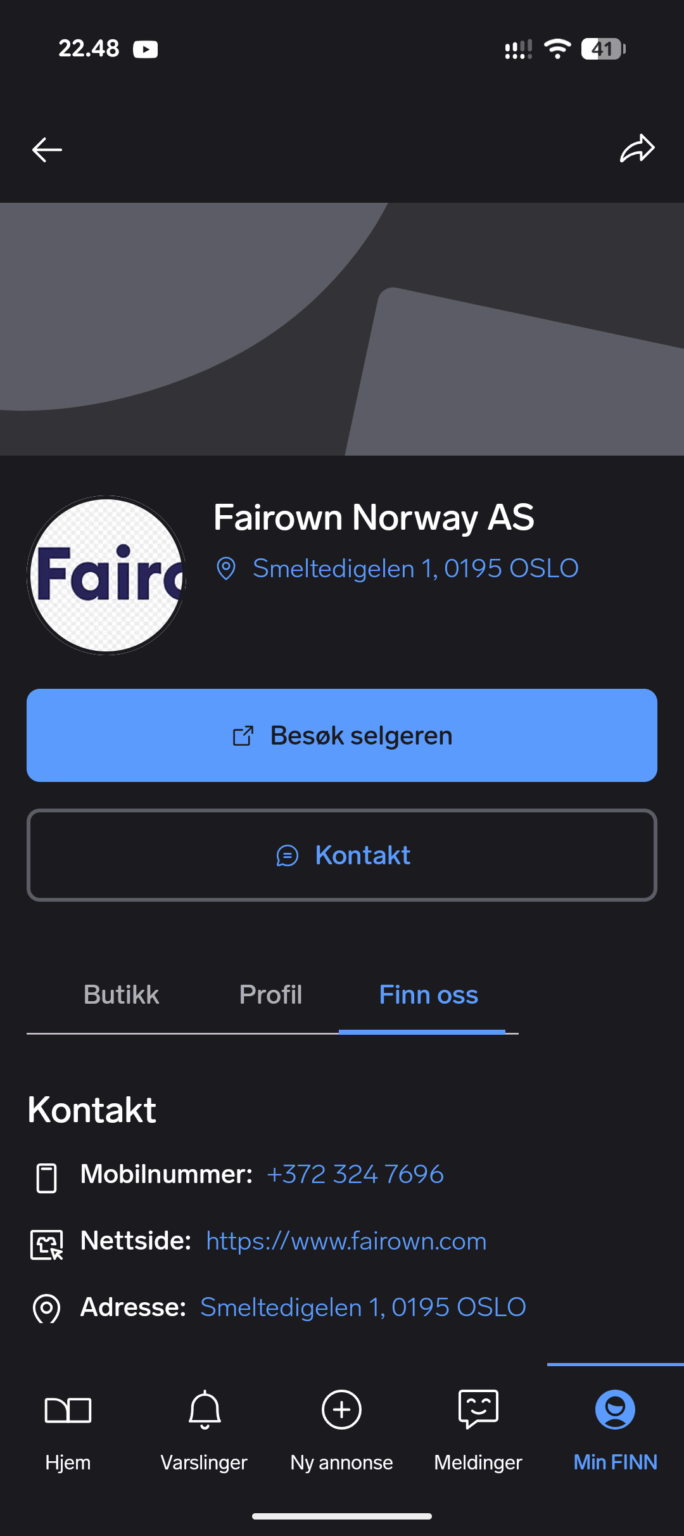Open the Min FINN tab
Image resolution: width=684 pixels, height=1536 pixels.
615,1432
